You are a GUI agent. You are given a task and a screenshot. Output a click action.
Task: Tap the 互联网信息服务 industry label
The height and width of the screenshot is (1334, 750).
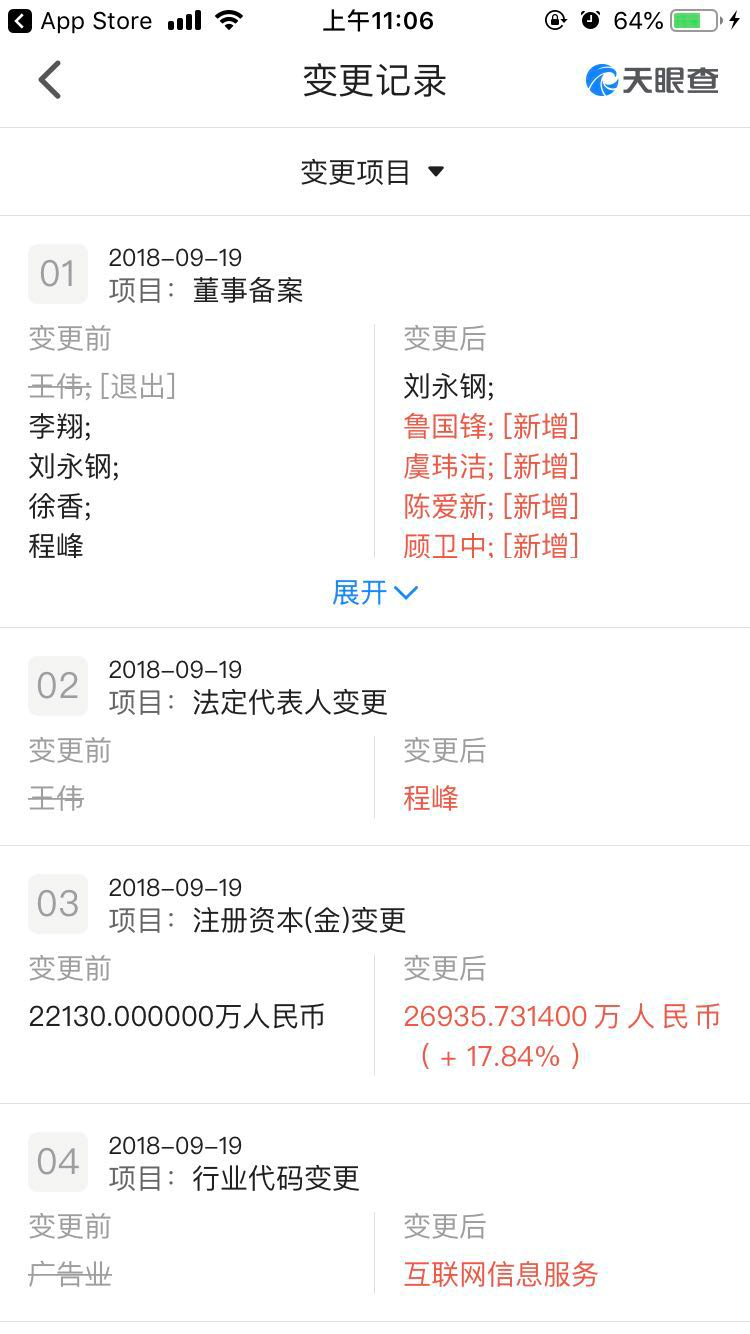click(x=501, y=1274)
